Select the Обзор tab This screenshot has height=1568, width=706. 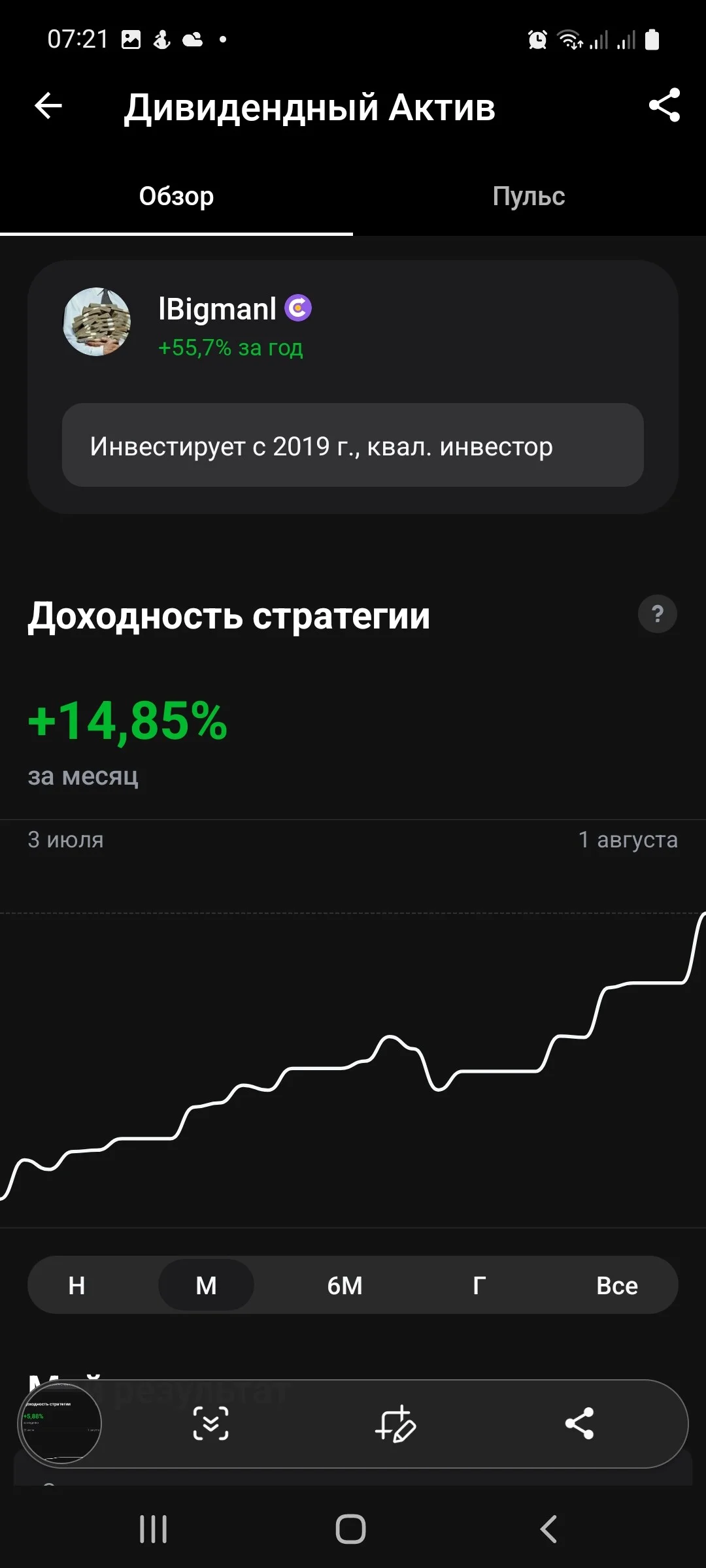click(176, 196)
